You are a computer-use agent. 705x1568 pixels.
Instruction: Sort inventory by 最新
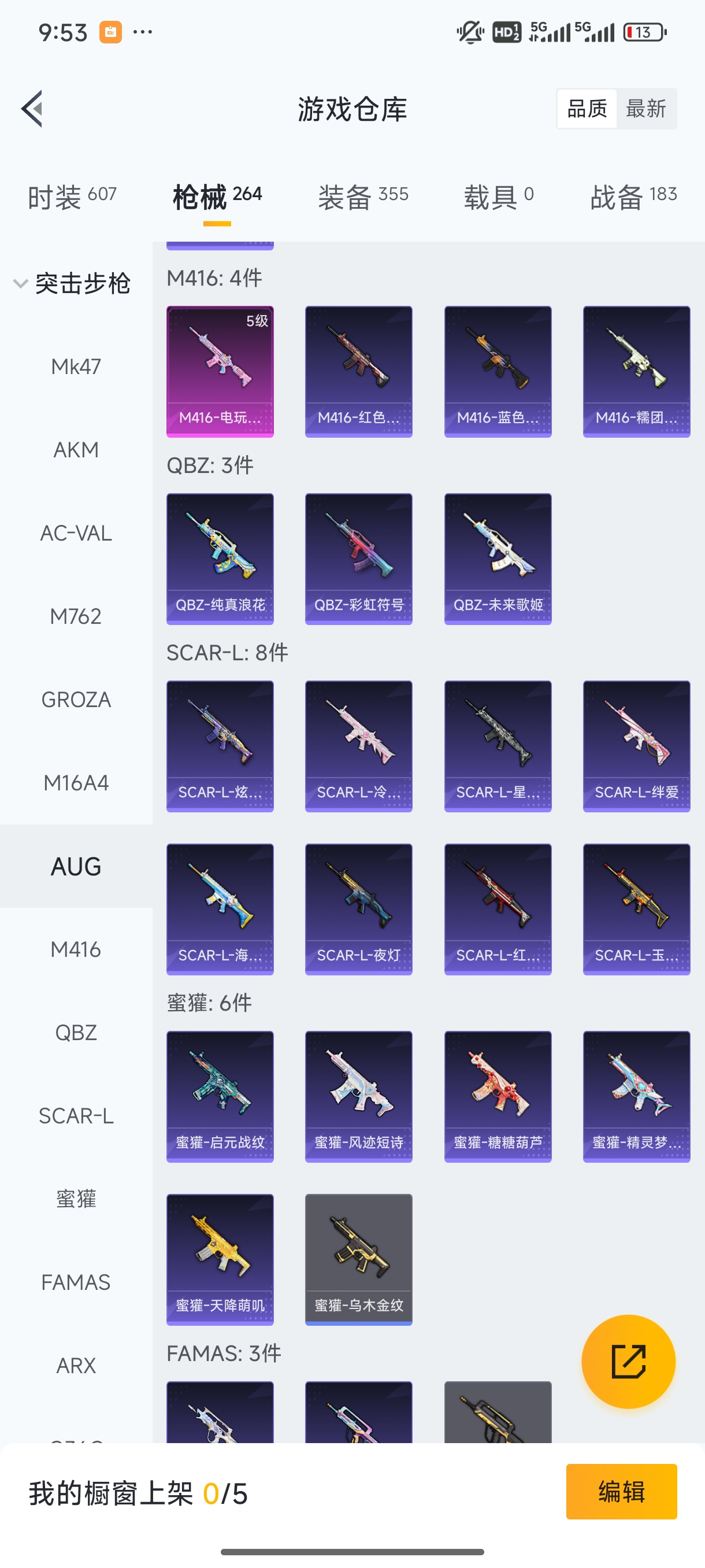[x=645, y=109]
